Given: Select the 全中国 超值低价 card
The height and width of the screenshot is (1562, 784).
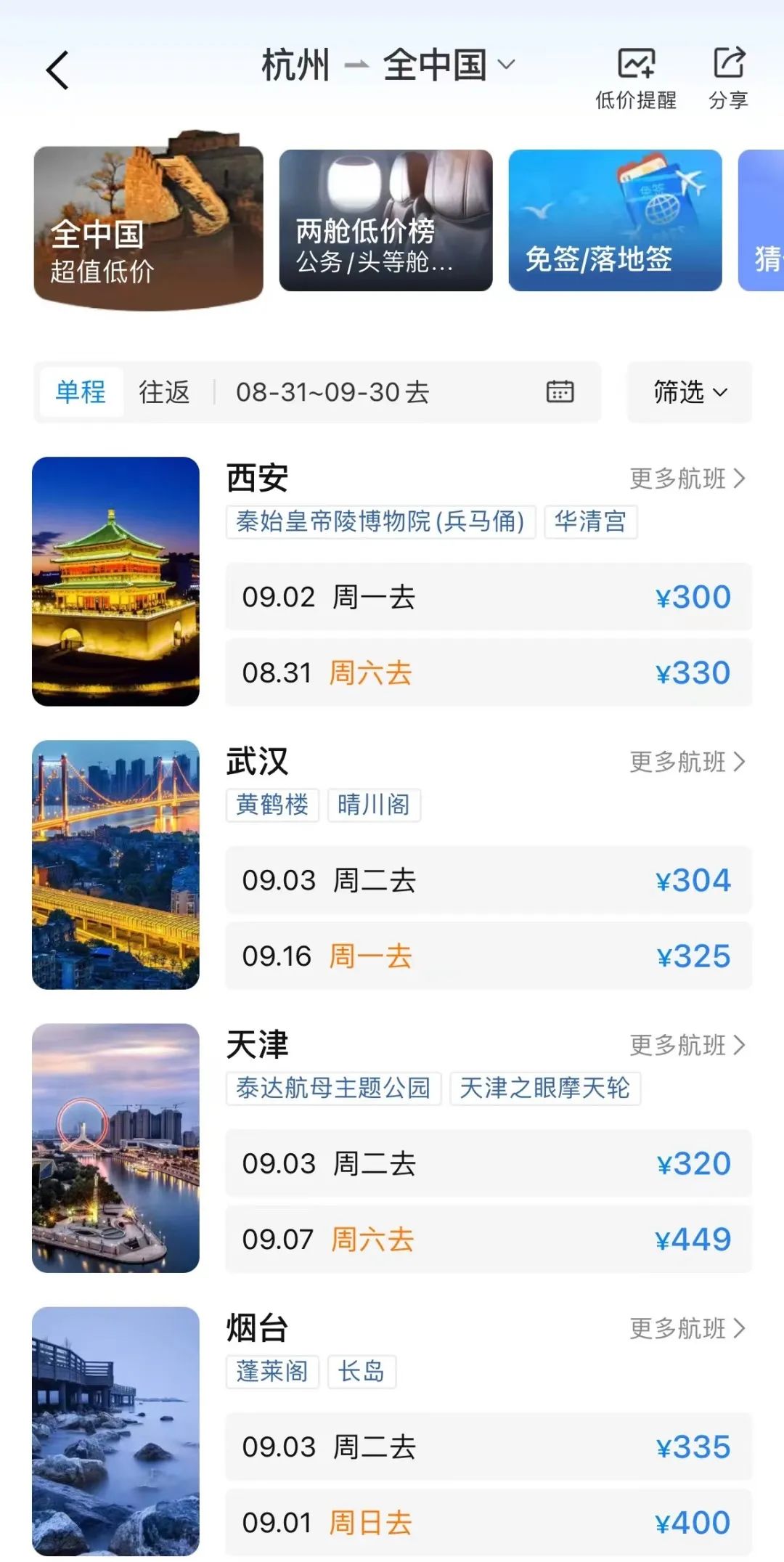Looking at the screenshot, I should (148, 225).
